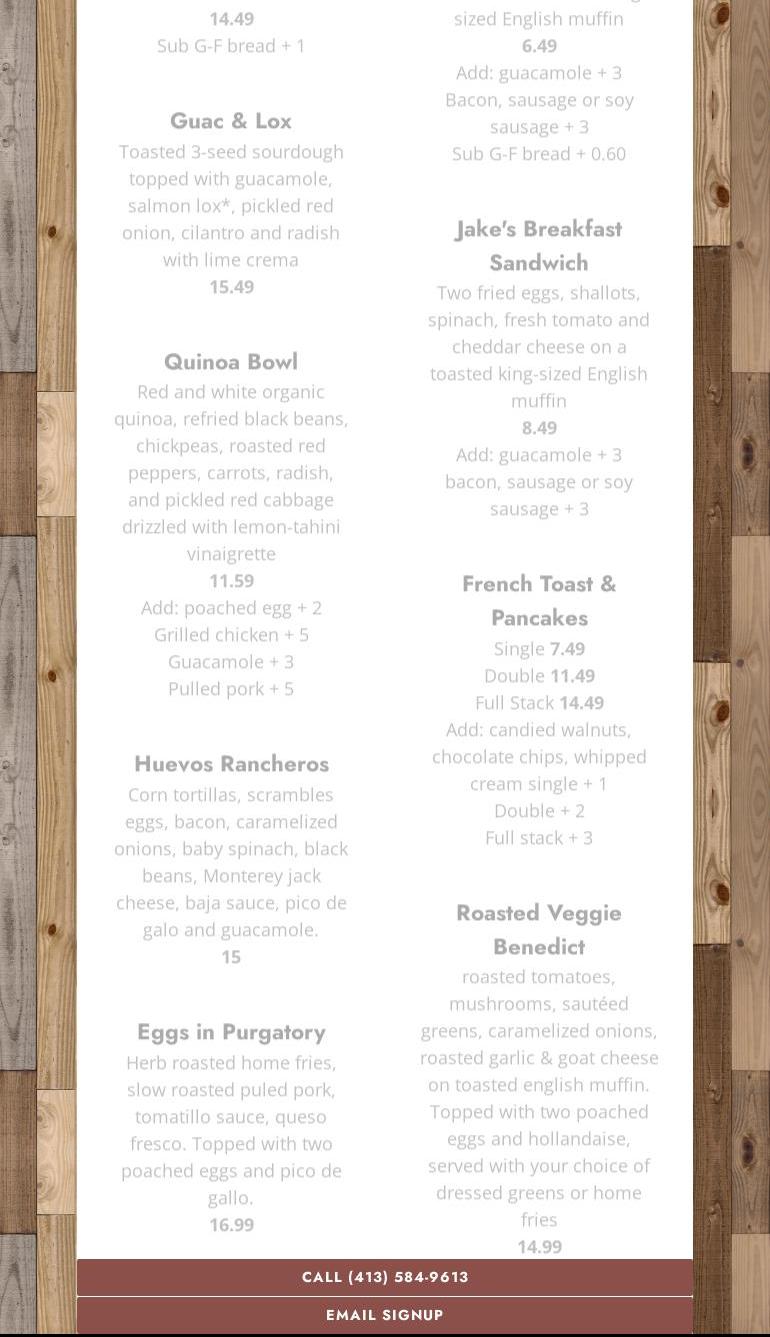Viewport: 770px width, 1337px height.
Task: Open the Email Signup button
Action: [385, 1315]
